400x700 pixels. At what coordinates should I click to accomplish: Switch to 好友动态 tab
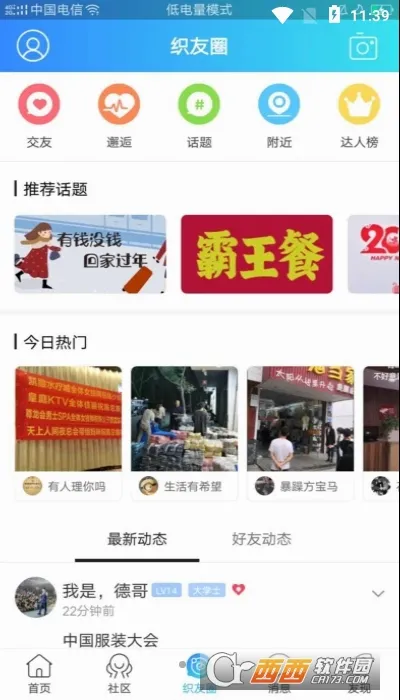(262, 539)
